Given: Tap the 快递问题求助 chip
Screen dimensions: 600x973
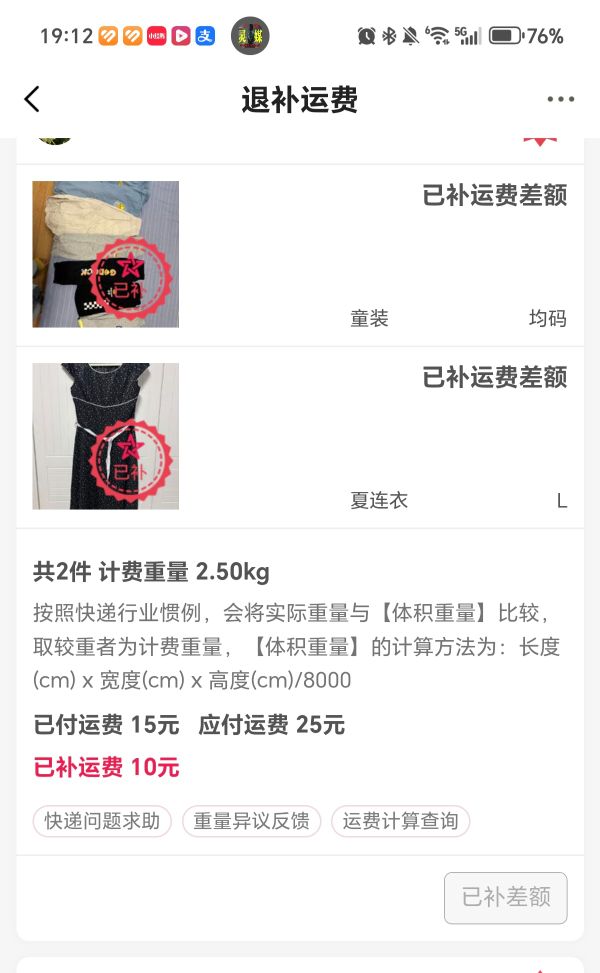Looking at the screenshot, I should (103, 821).
